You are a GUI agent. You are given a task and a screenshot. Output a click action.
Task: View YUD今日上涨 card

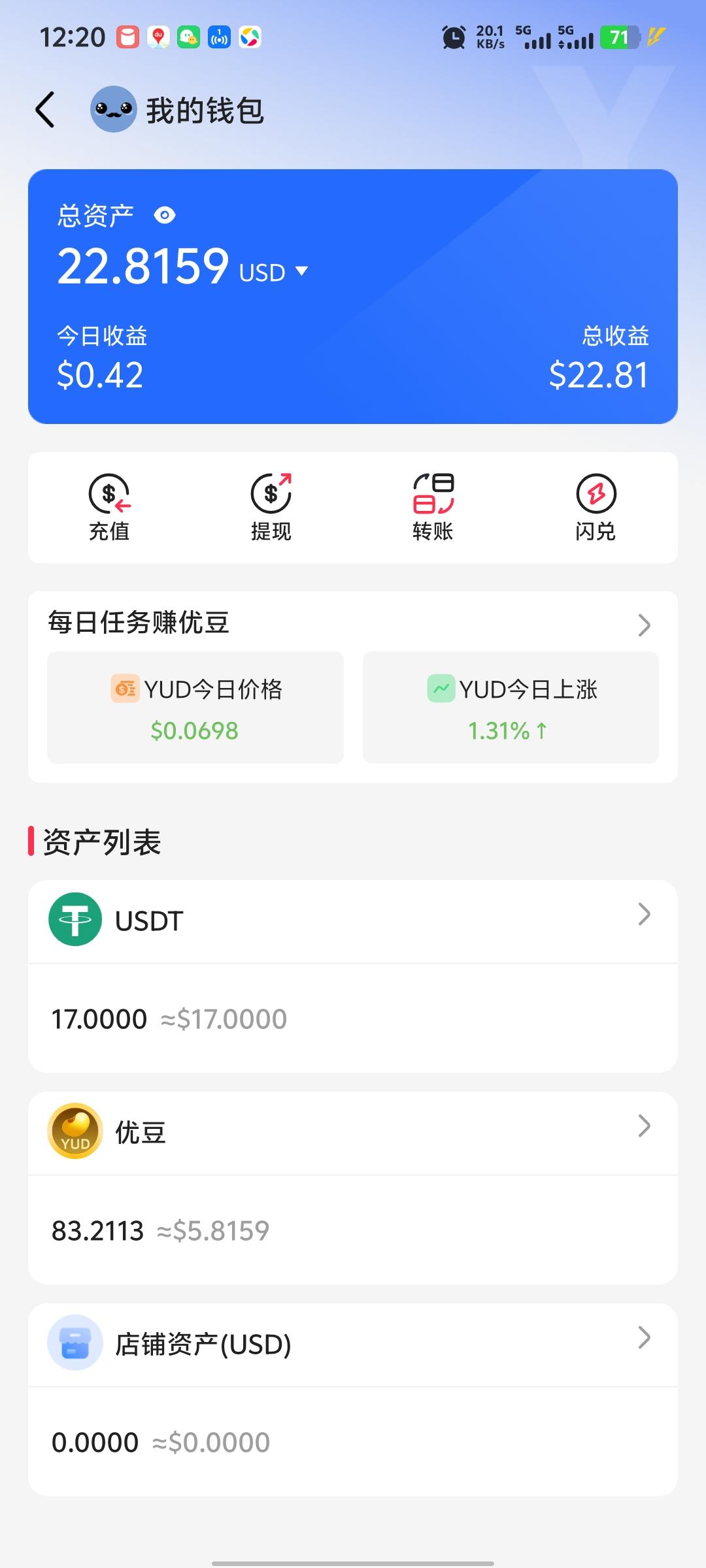(511, 708)
